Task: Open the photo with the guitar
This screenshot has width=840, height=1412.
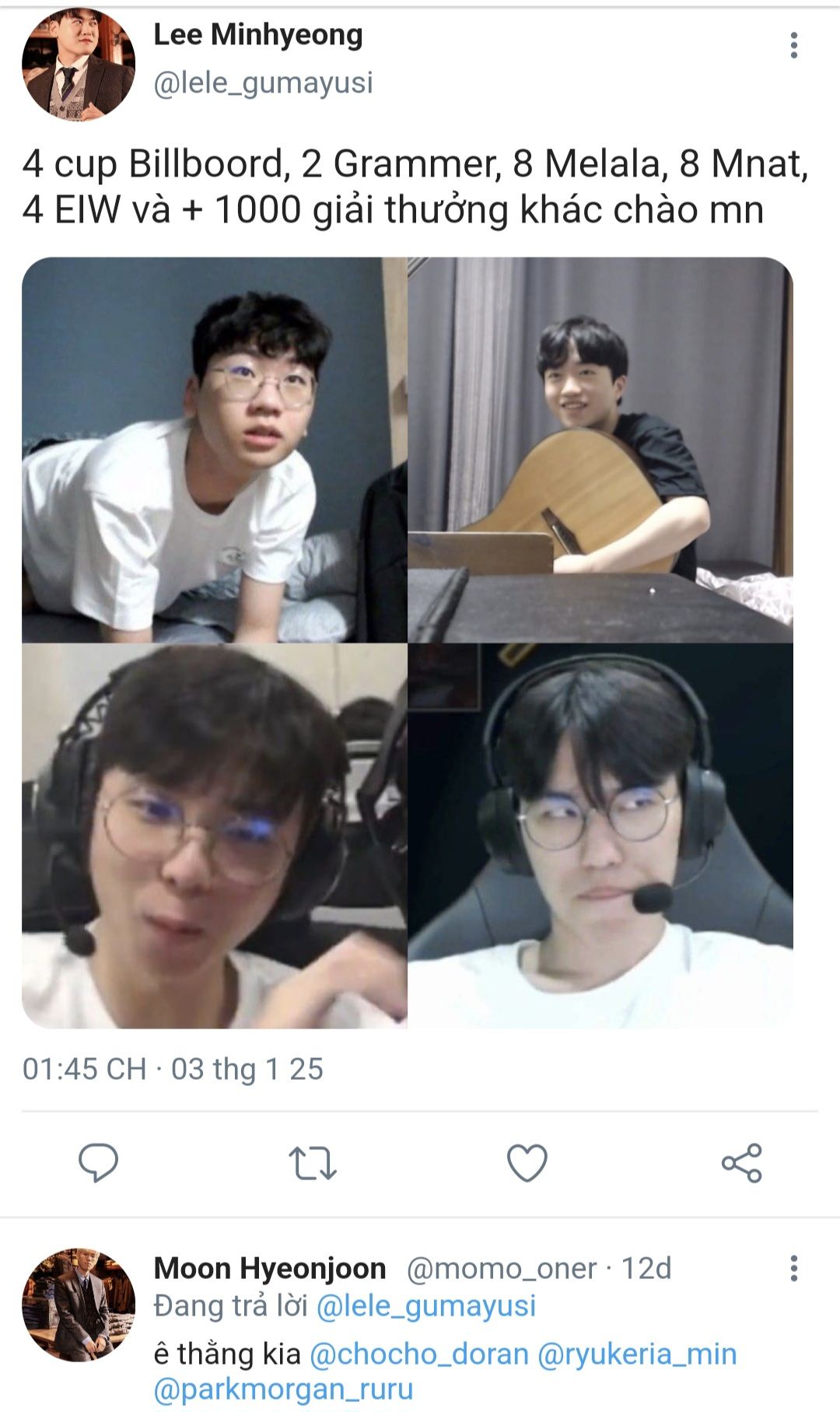Action: click(600, 450)
